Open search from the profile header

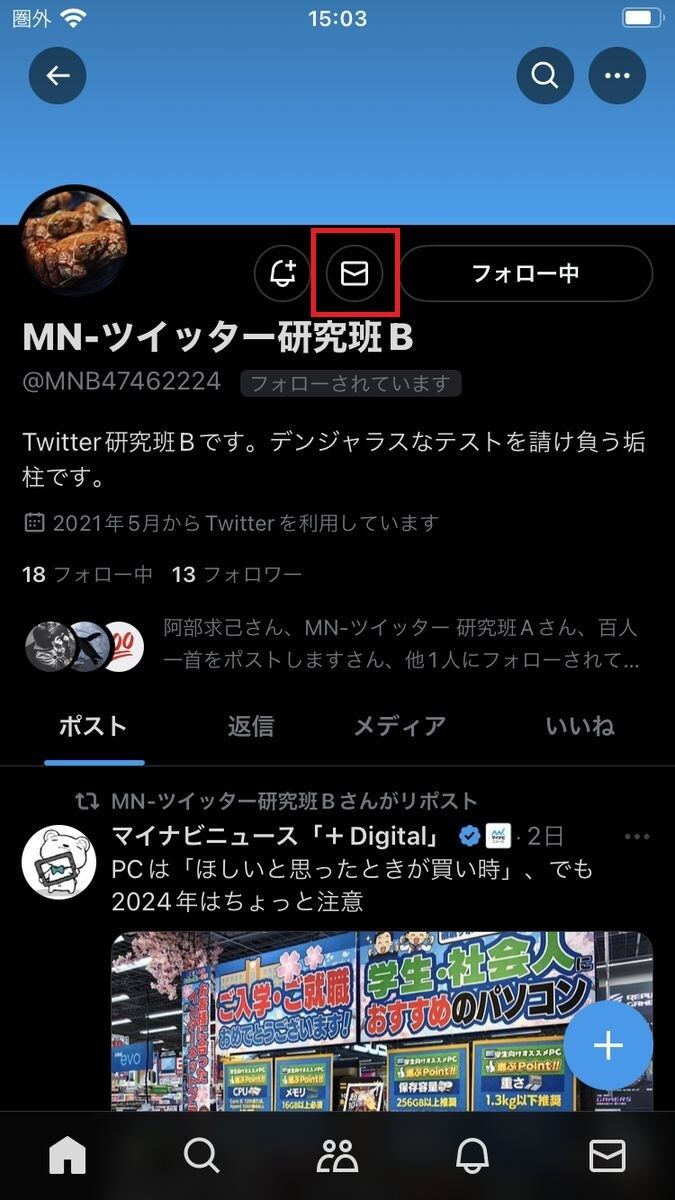[545, 76]
